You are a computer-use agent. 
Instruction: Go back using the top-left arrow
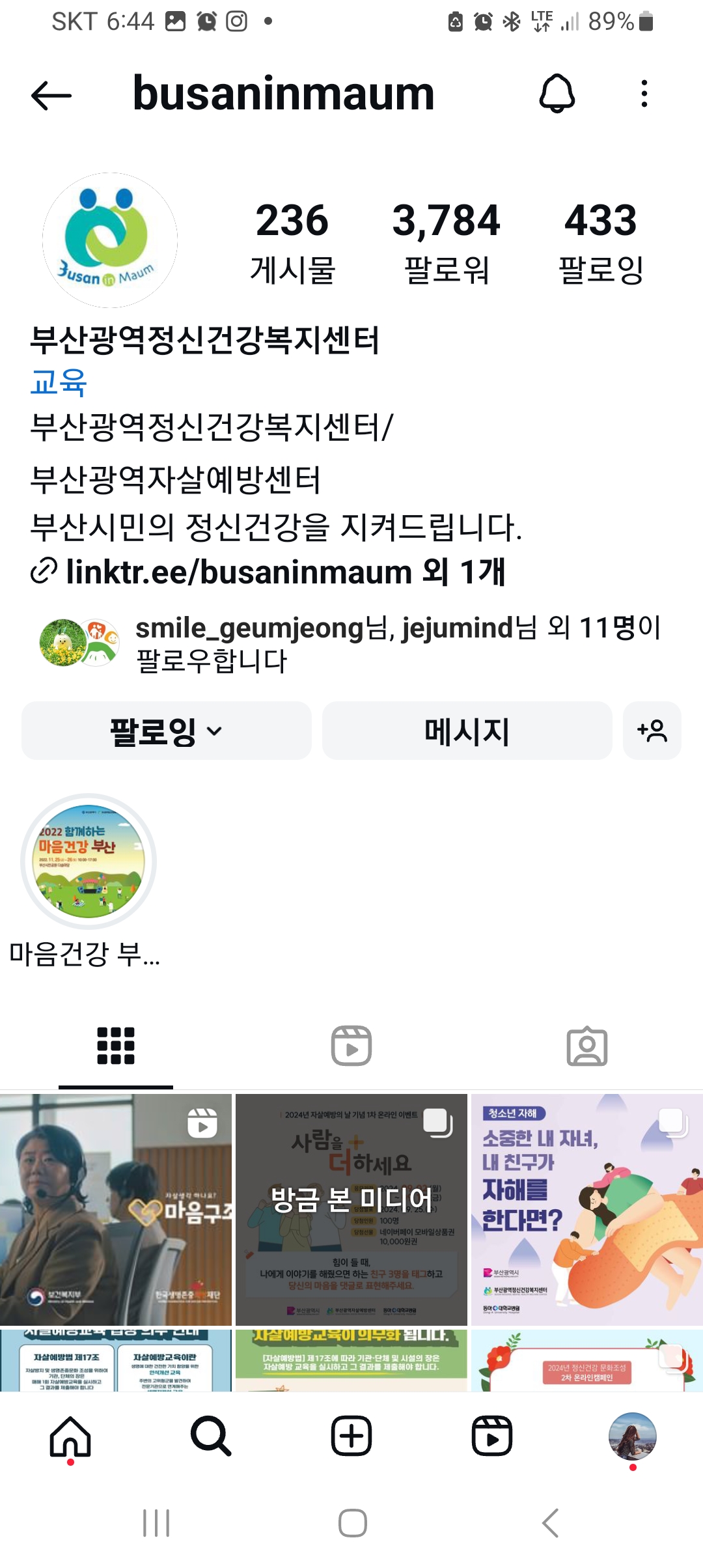pyautogui.click(x=51, y=95)
